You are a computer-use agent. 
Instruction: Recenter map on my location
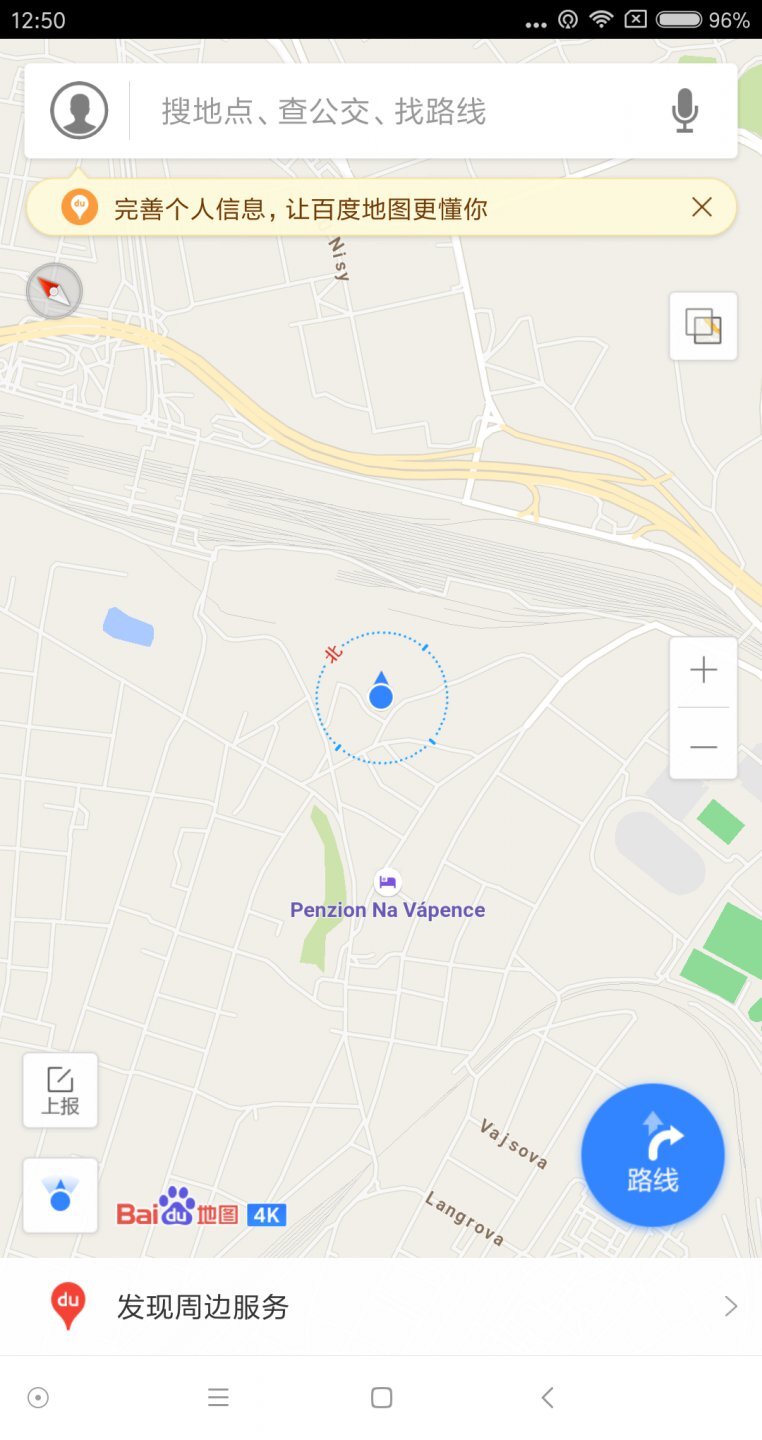coord(60,1195)
